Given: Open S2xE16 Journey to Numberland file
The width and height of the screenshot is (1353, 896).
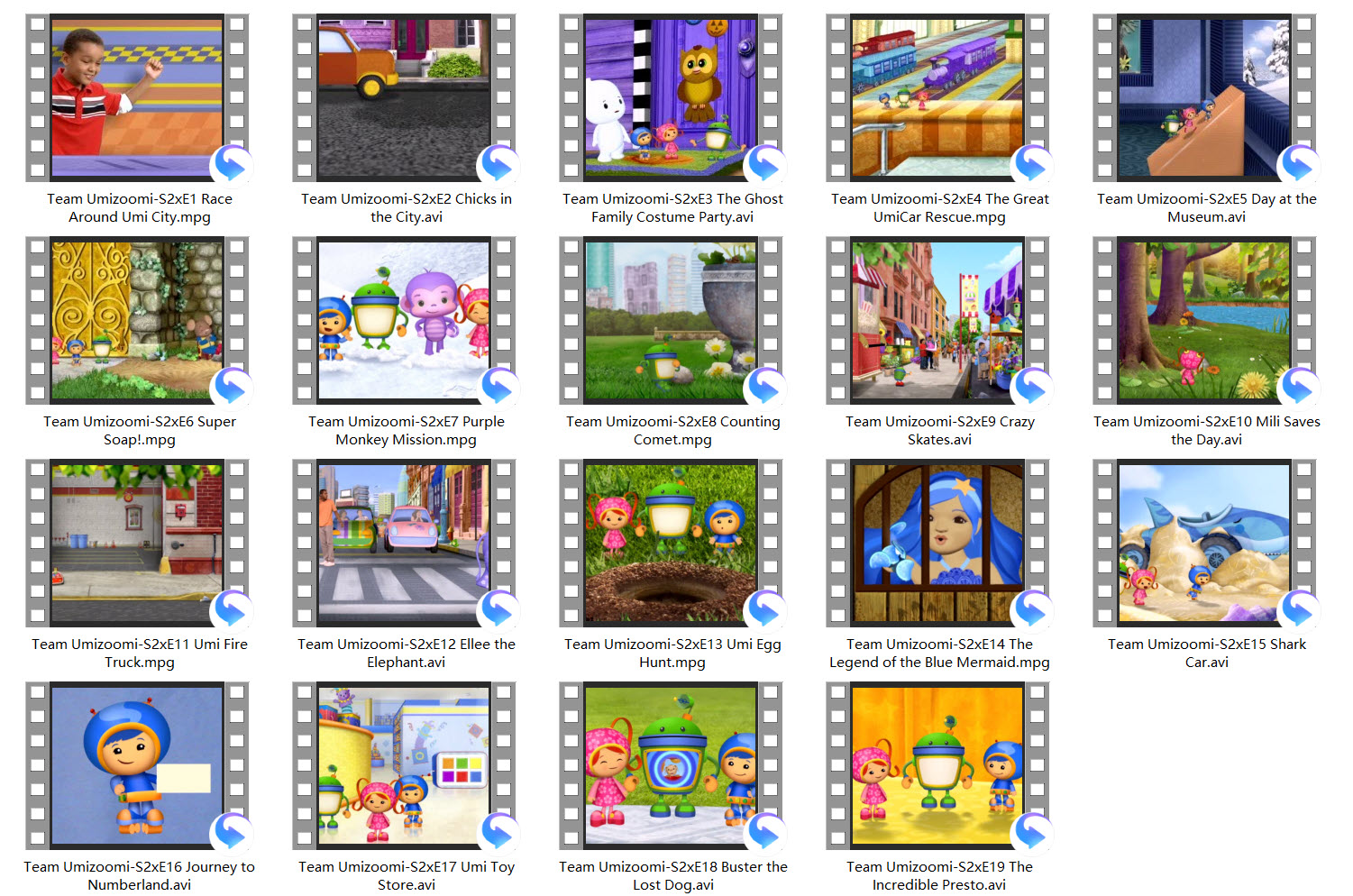Looking at the screenshot, I should 137,766.
